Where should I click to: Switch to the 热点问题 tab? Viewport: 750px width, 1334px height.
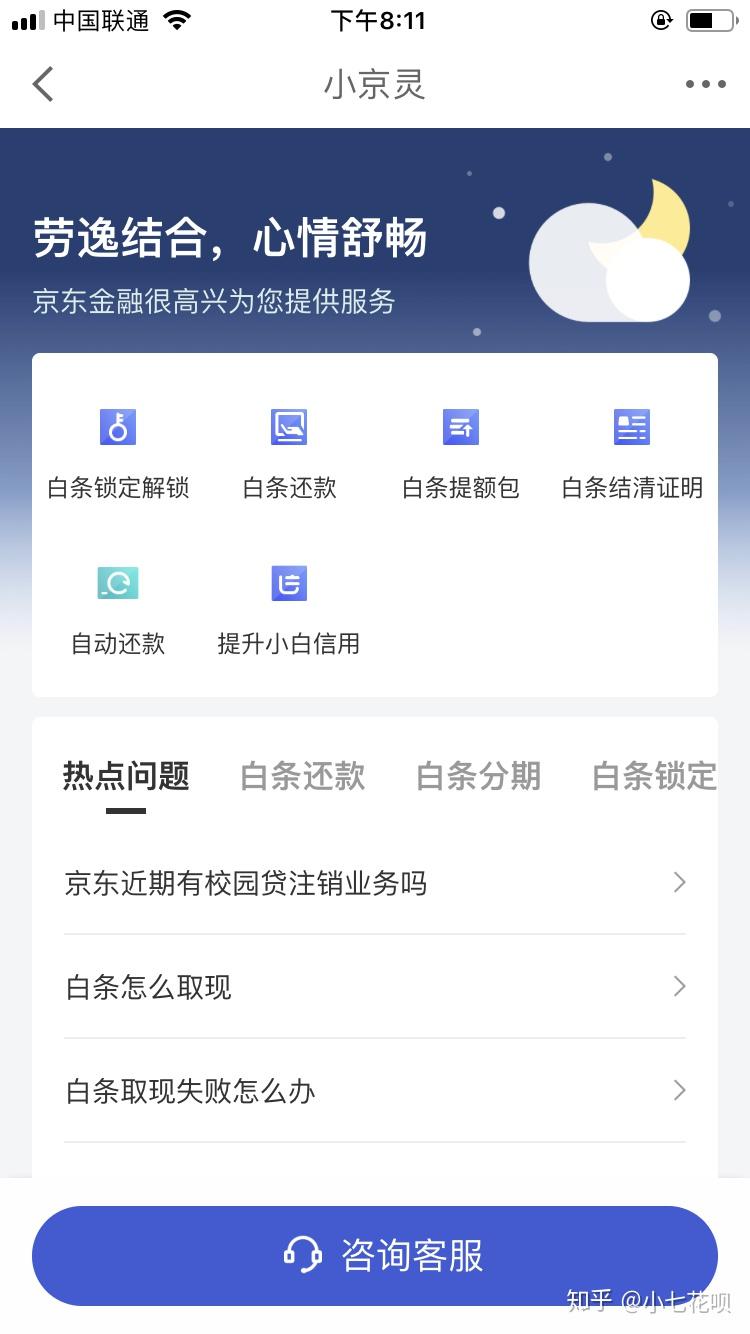(x=126, y=776)
